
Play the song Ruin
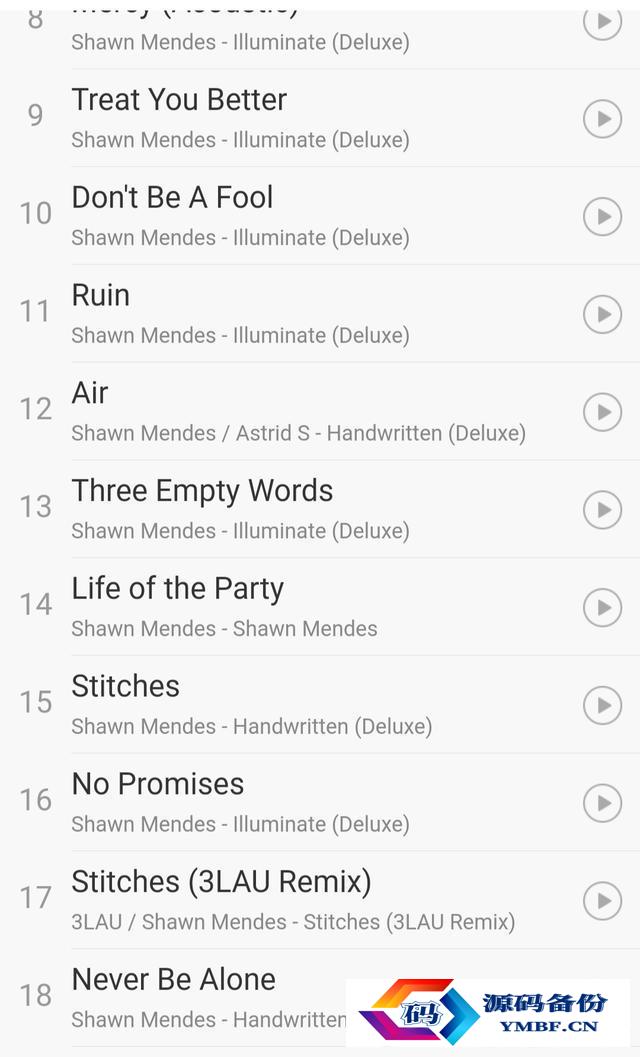[602, 314]
